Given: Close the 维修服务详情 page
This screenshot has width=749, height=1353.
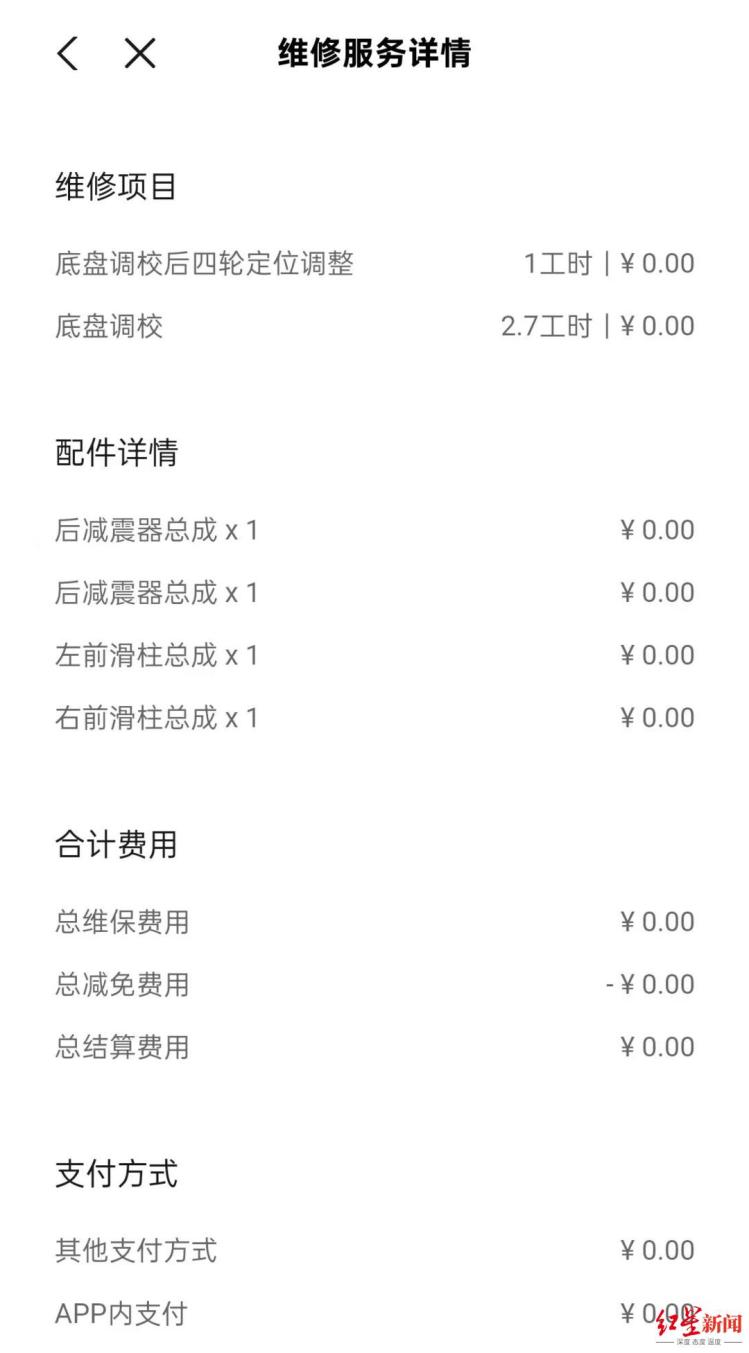Looking at the screenshot, I should click(x=140, y=54).
